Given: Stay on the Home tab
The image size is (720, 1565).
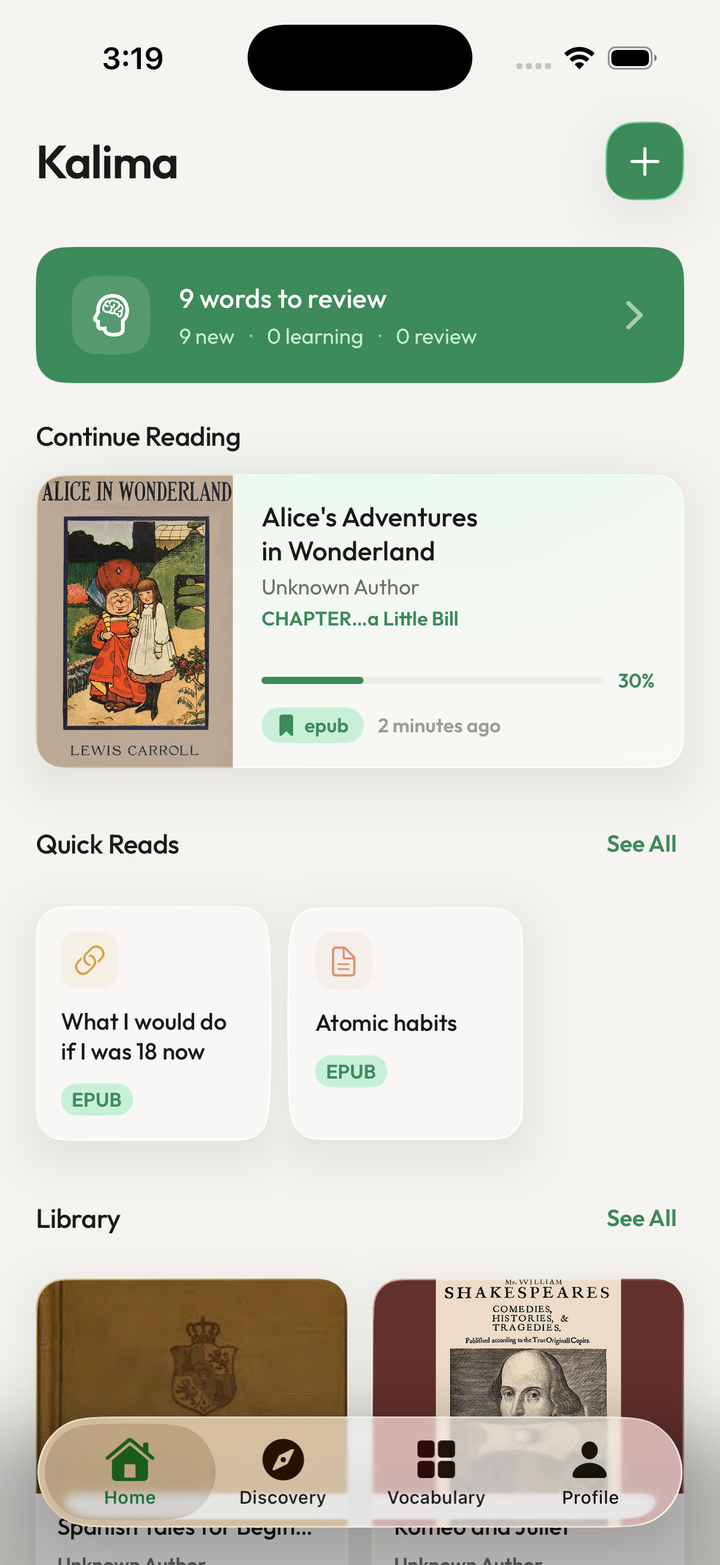Looking at the screenshot, I should click(130, 1472).
